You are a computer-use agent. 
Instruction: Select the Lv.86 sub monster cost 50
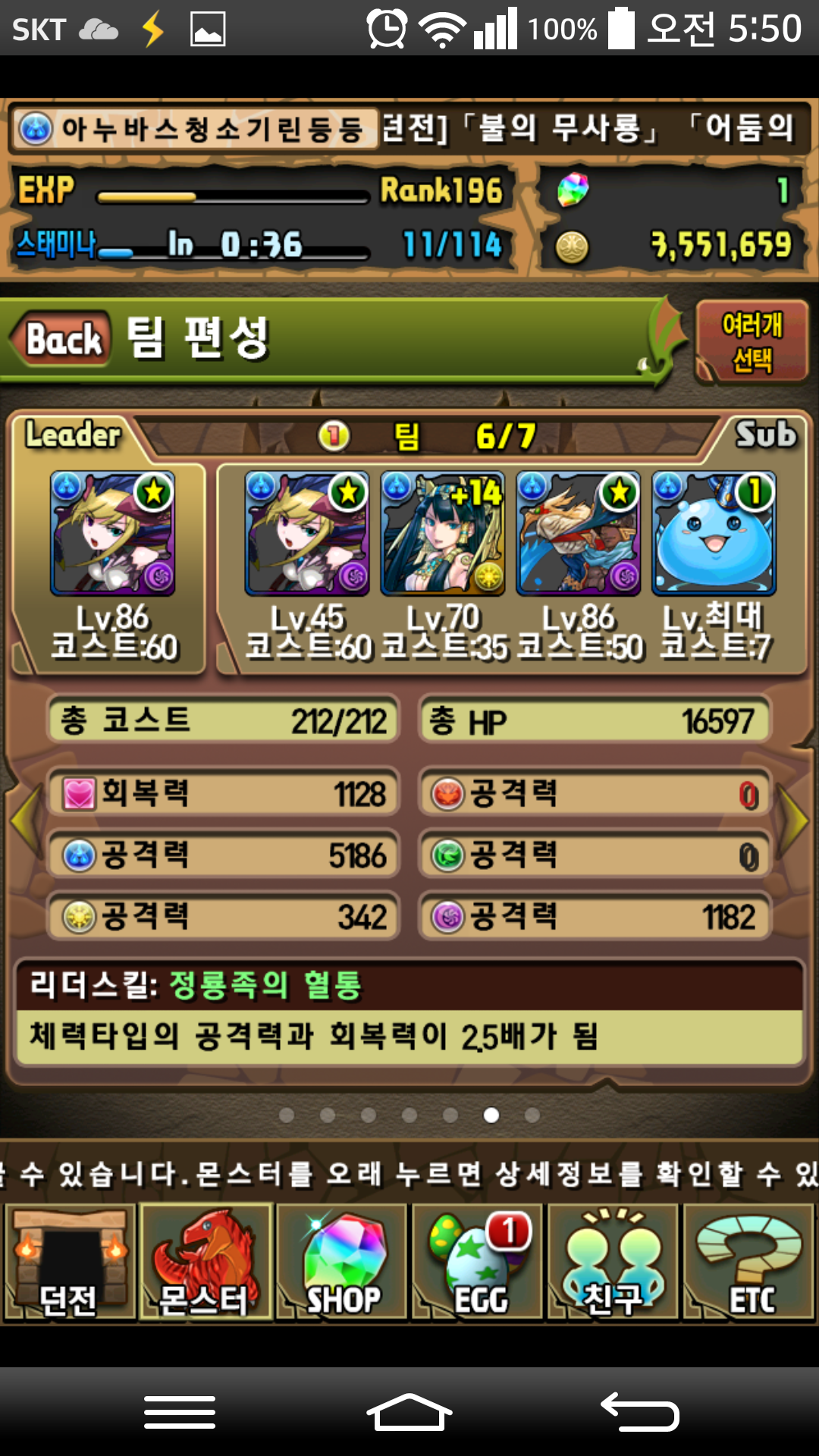click(578, 533)
